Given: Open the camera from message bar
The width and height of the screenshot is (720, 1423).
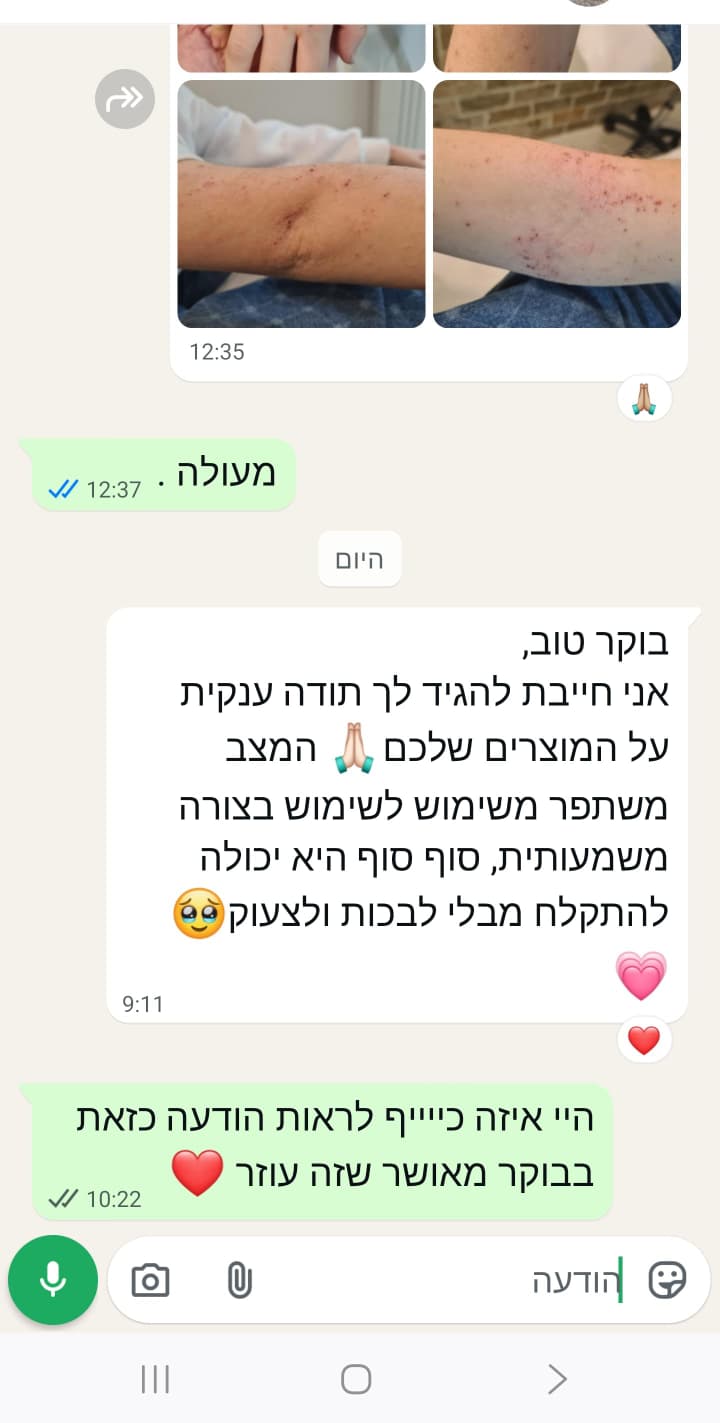Looking at the screenshot, I should pos(151,1280).
